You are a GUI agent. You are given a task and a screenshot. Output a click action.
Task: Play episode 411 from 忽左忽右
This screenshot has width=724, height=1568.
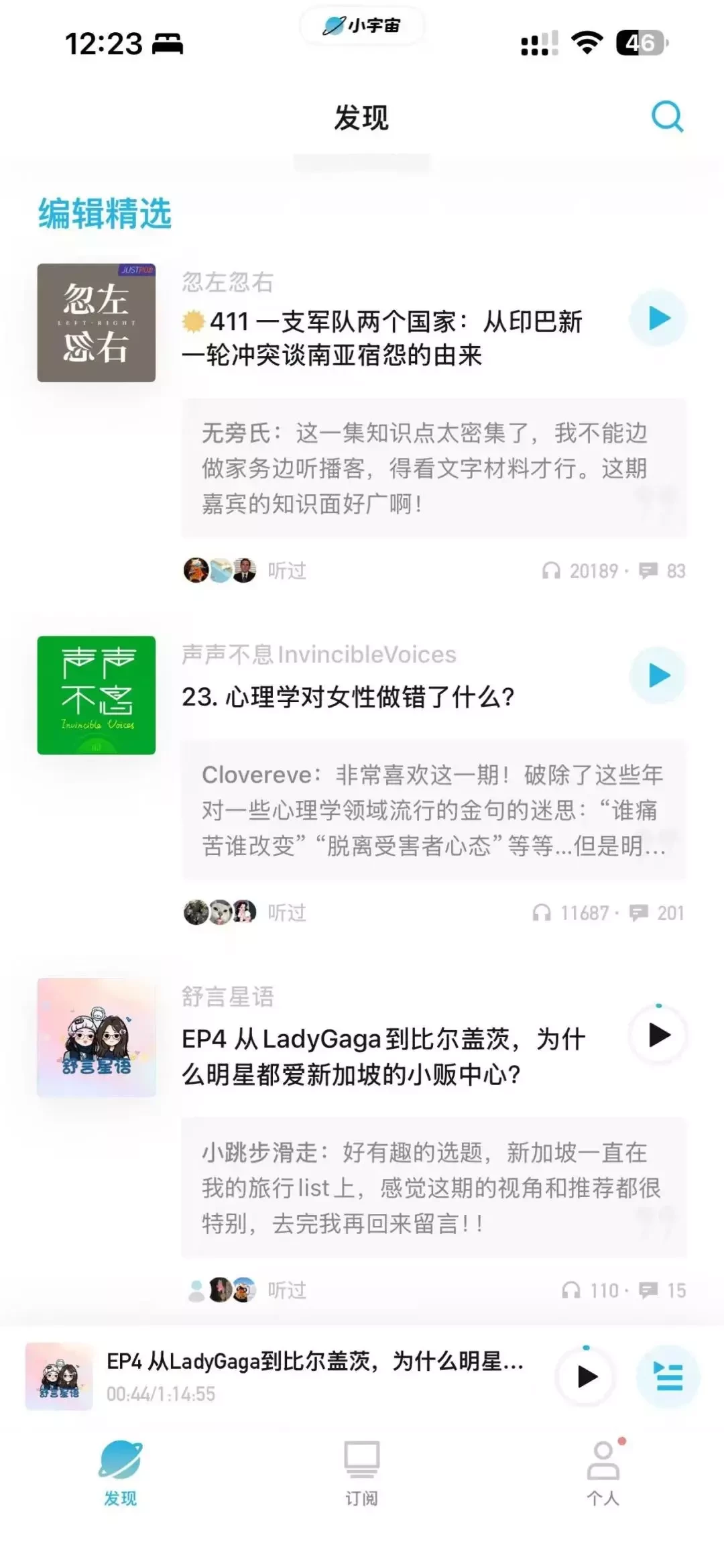coord(658,318)
